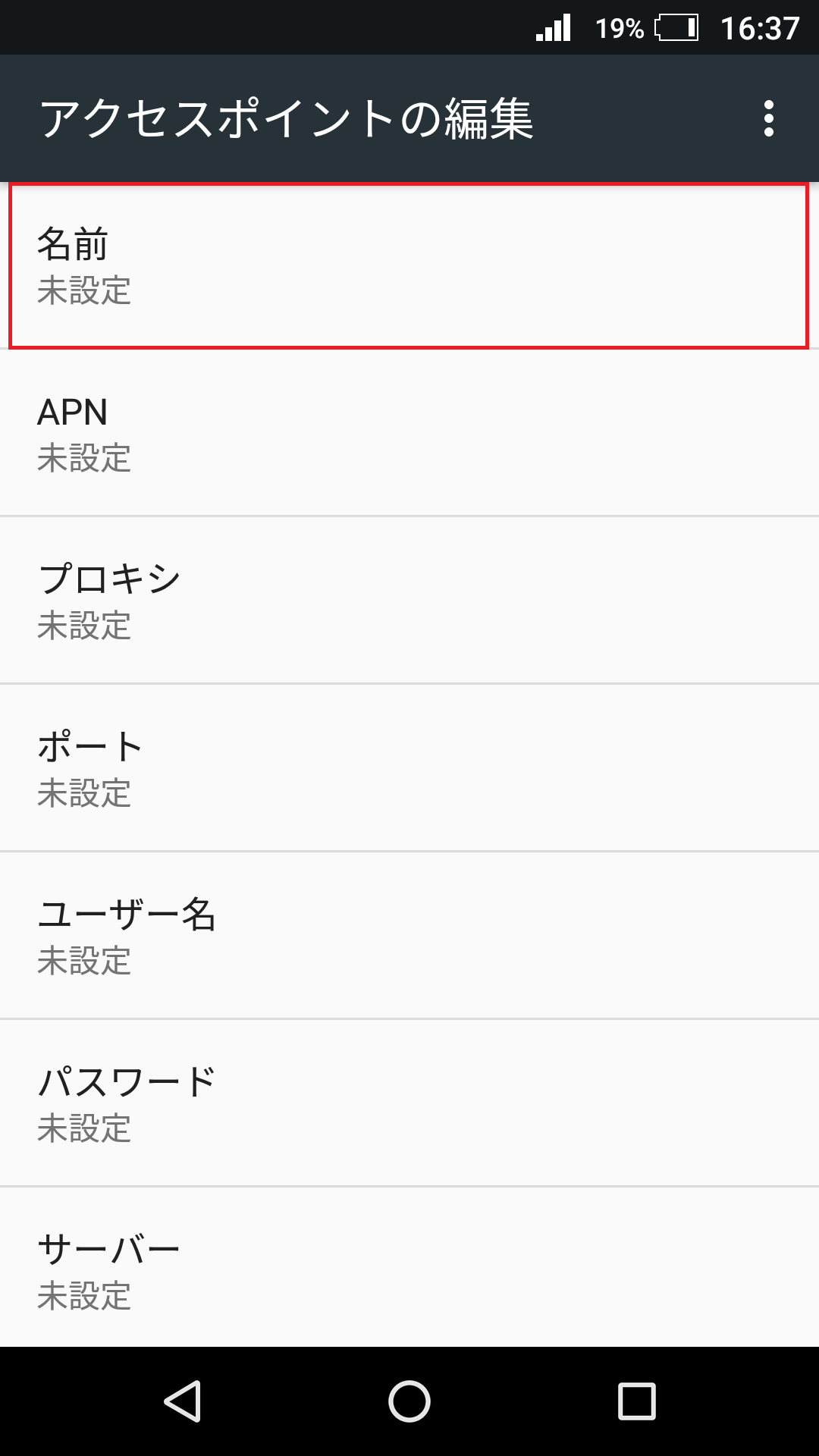819x1456 pixels.
Task: Tap the 未設定 text under パスワード
Action: 85,1130
